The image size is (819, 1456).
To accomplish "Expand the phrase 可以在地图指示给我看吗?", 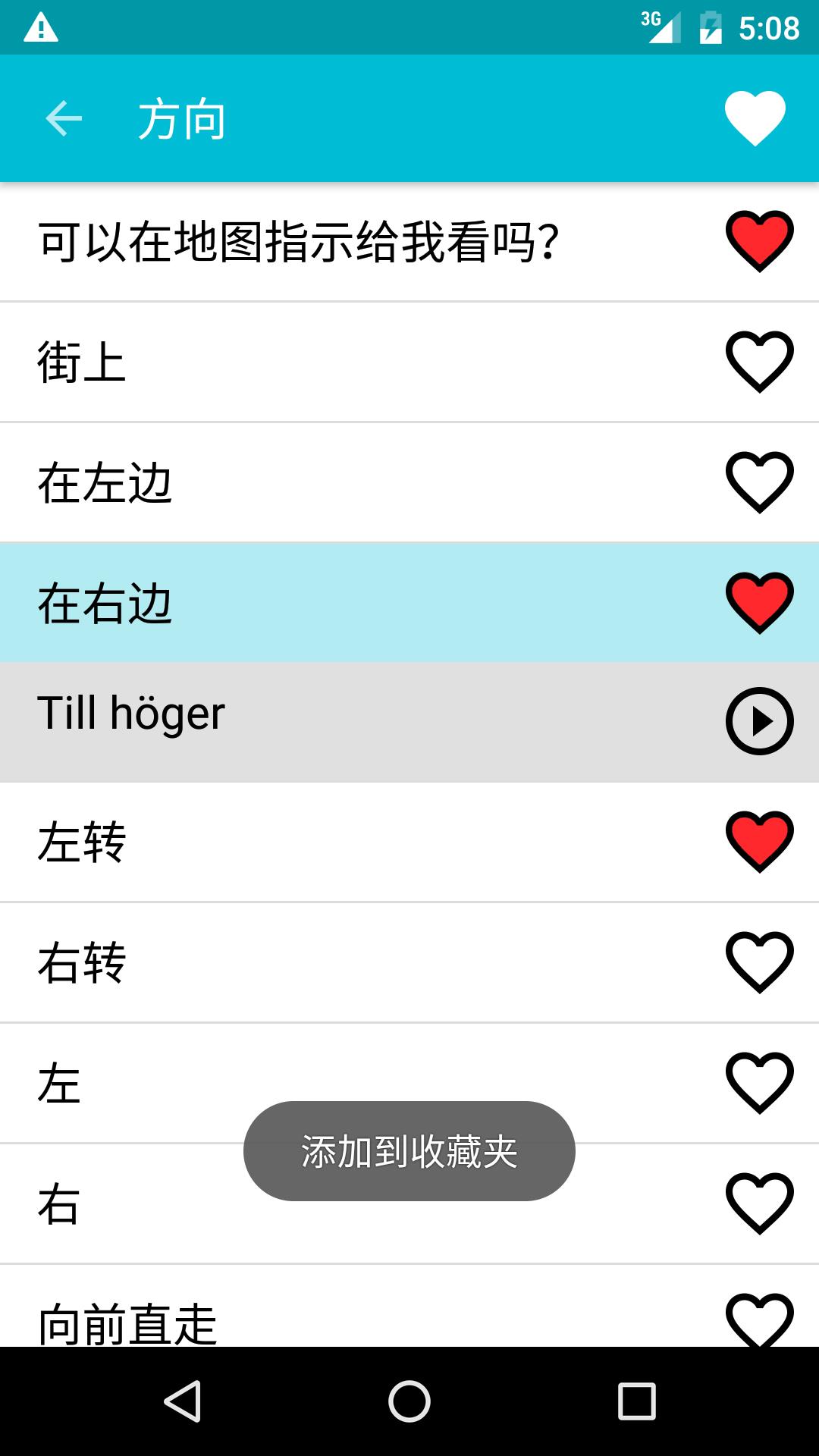I will [303, 241].
